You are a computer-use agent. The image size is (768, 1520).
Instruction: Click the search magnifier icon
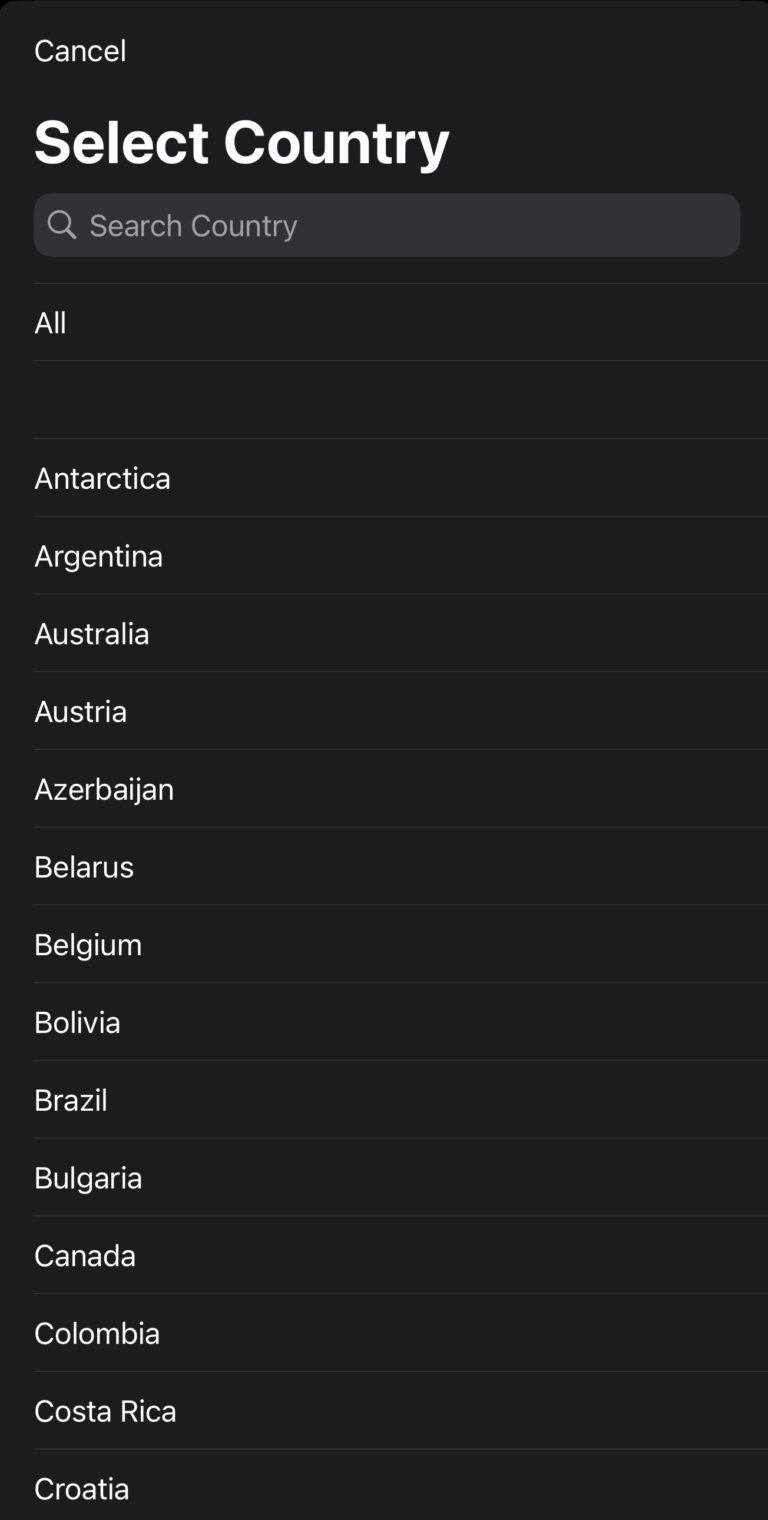61,224
